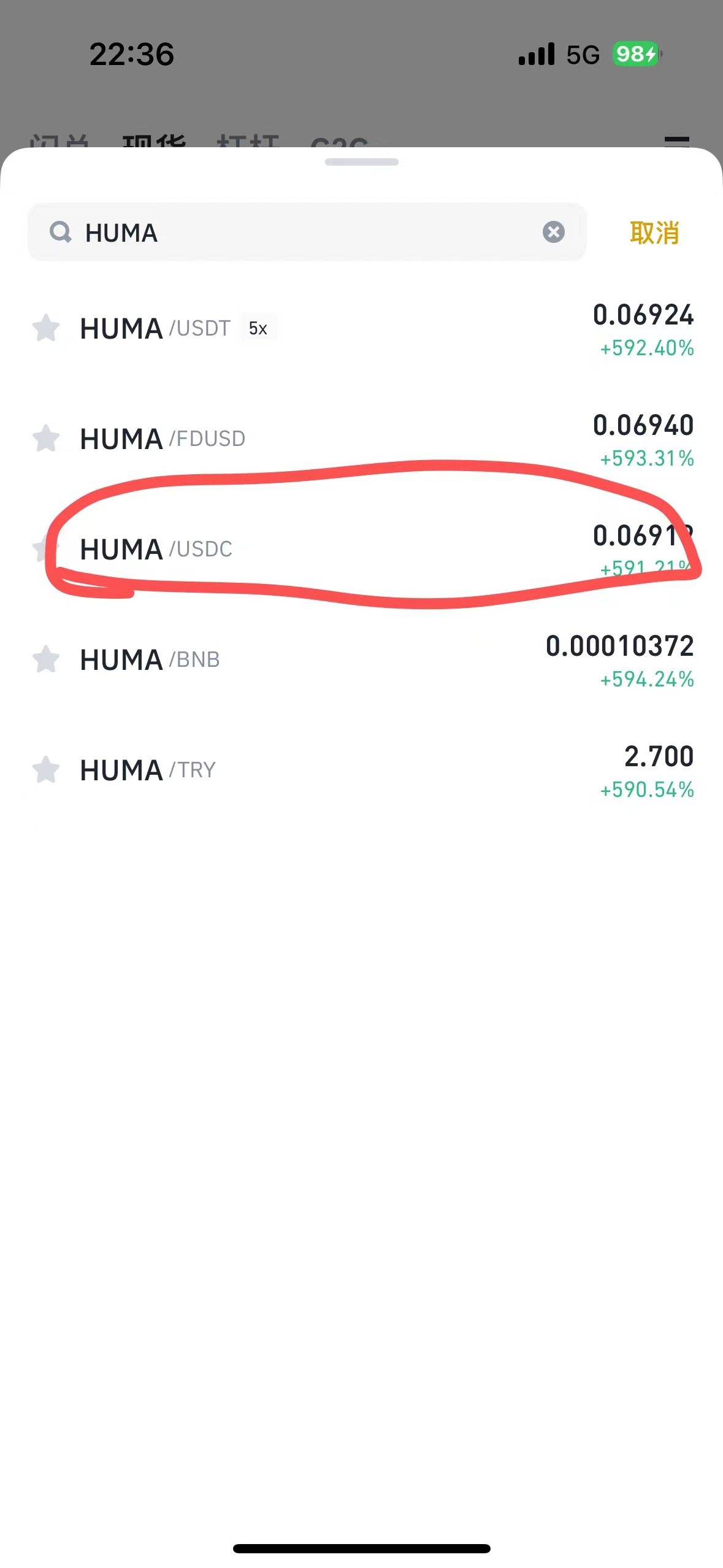Star the HUMA/TRY pair
The height and width of the screenshot is (1568, 723).
[x=46, y=770]
